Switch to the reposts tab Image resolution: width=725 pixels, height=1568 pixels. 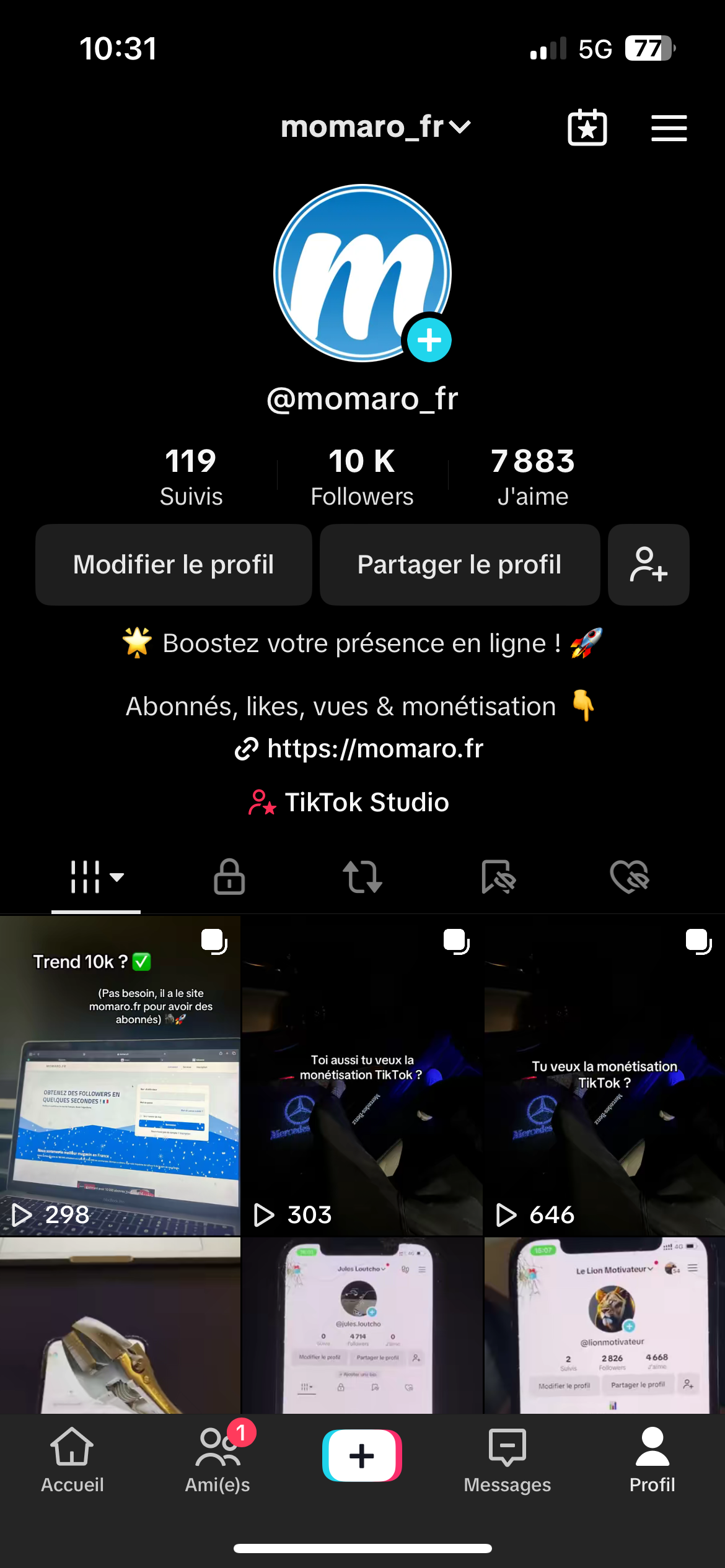362,877
